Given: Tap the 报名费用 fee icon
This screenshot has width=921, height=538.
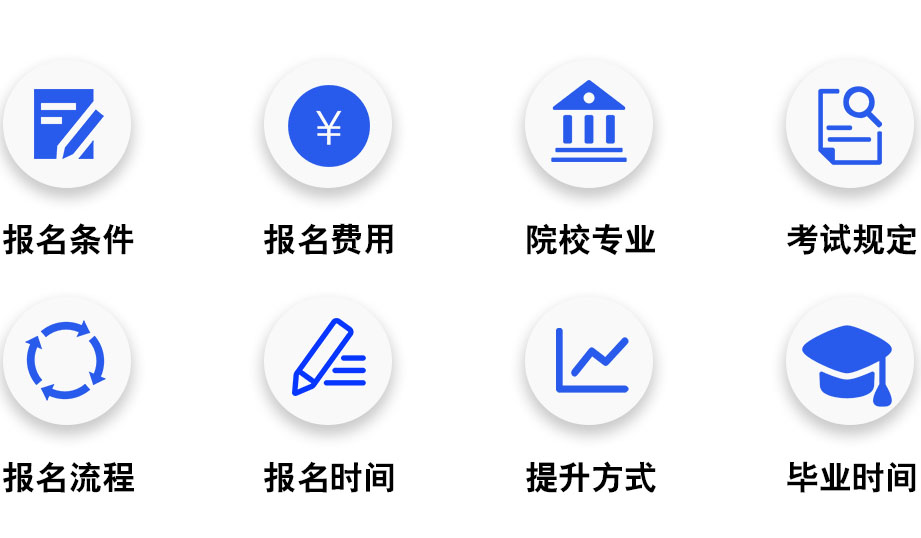Looking at the screenshot, I should pyautogui.click(x=328, y=125).
